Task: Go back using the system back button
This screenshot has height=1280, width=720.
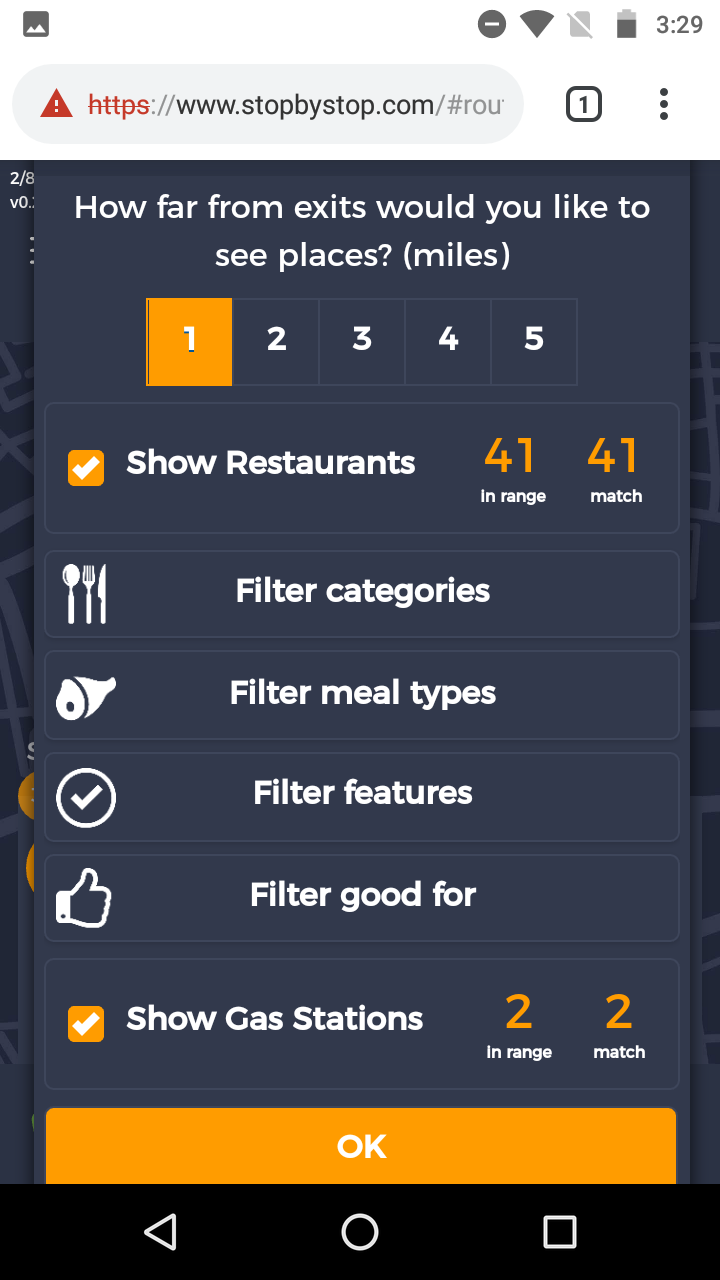Action: [160, 1232]
